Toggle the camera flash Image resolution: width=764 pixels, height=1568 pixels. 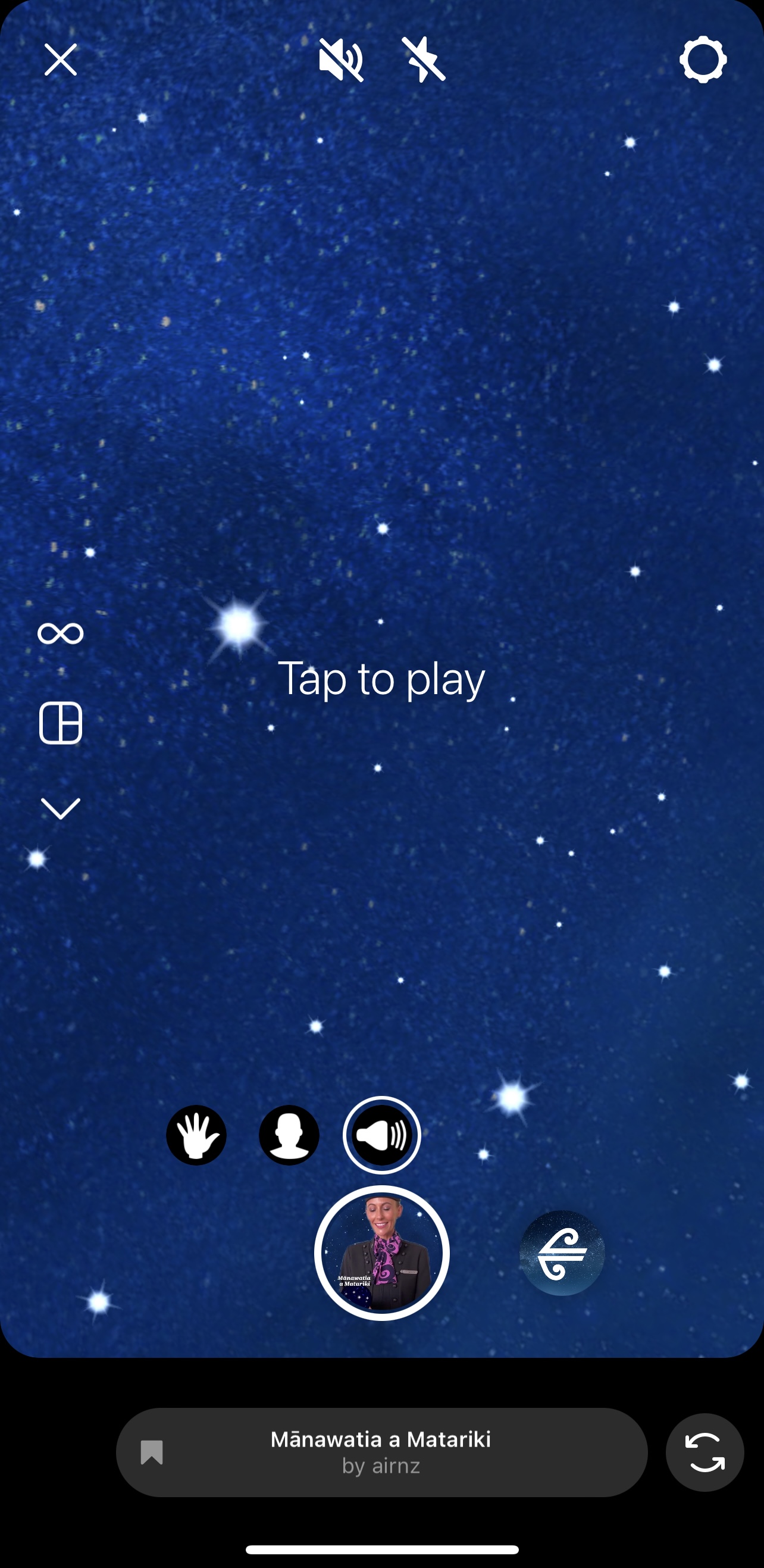tap(424, 60)
